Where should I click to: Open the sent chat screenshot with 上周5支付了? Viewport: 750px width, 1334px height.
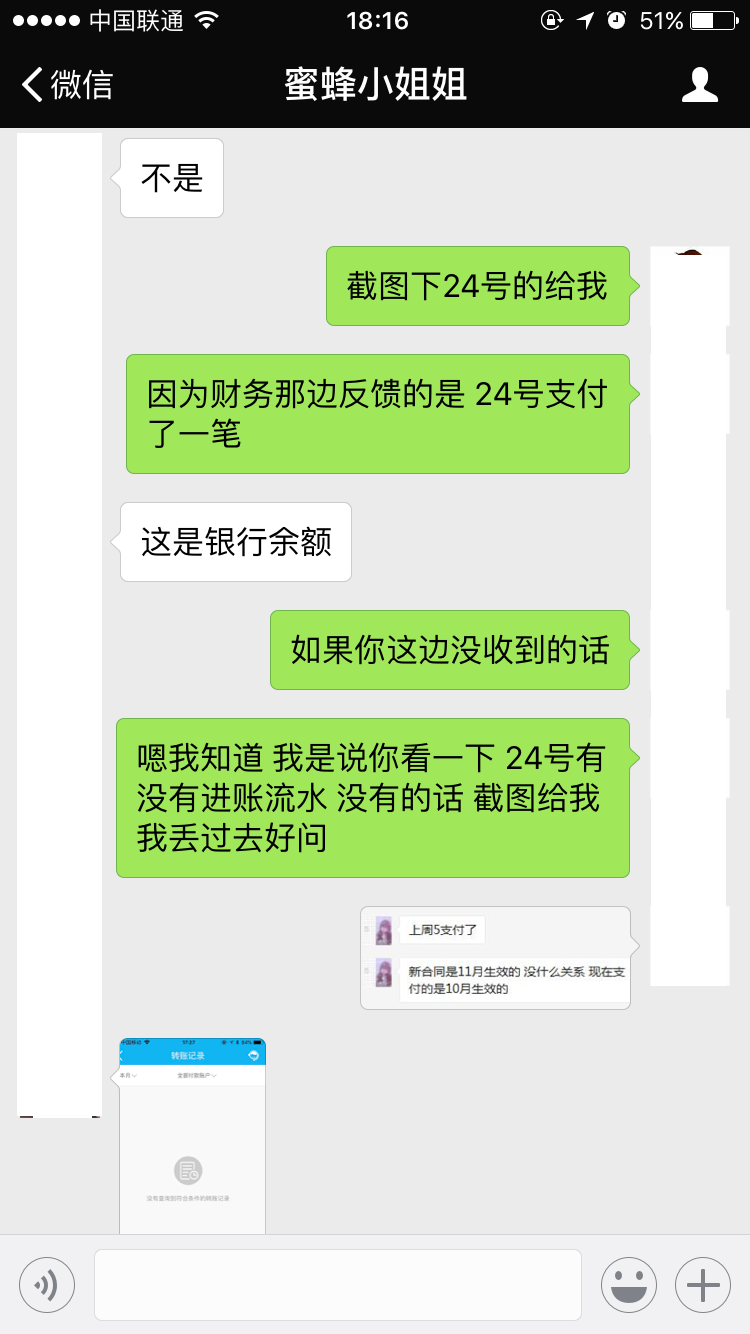(496, 957)
